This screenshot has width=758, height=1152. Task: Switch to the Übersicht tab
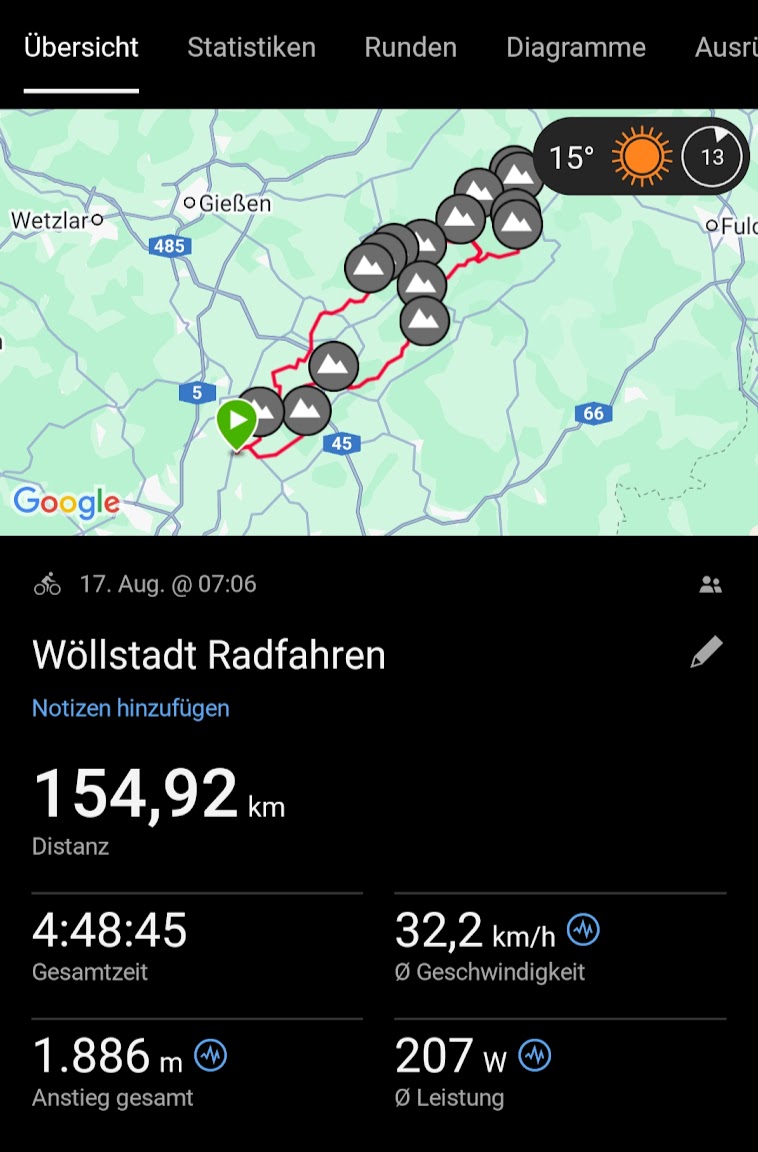[x=81, y=47]
